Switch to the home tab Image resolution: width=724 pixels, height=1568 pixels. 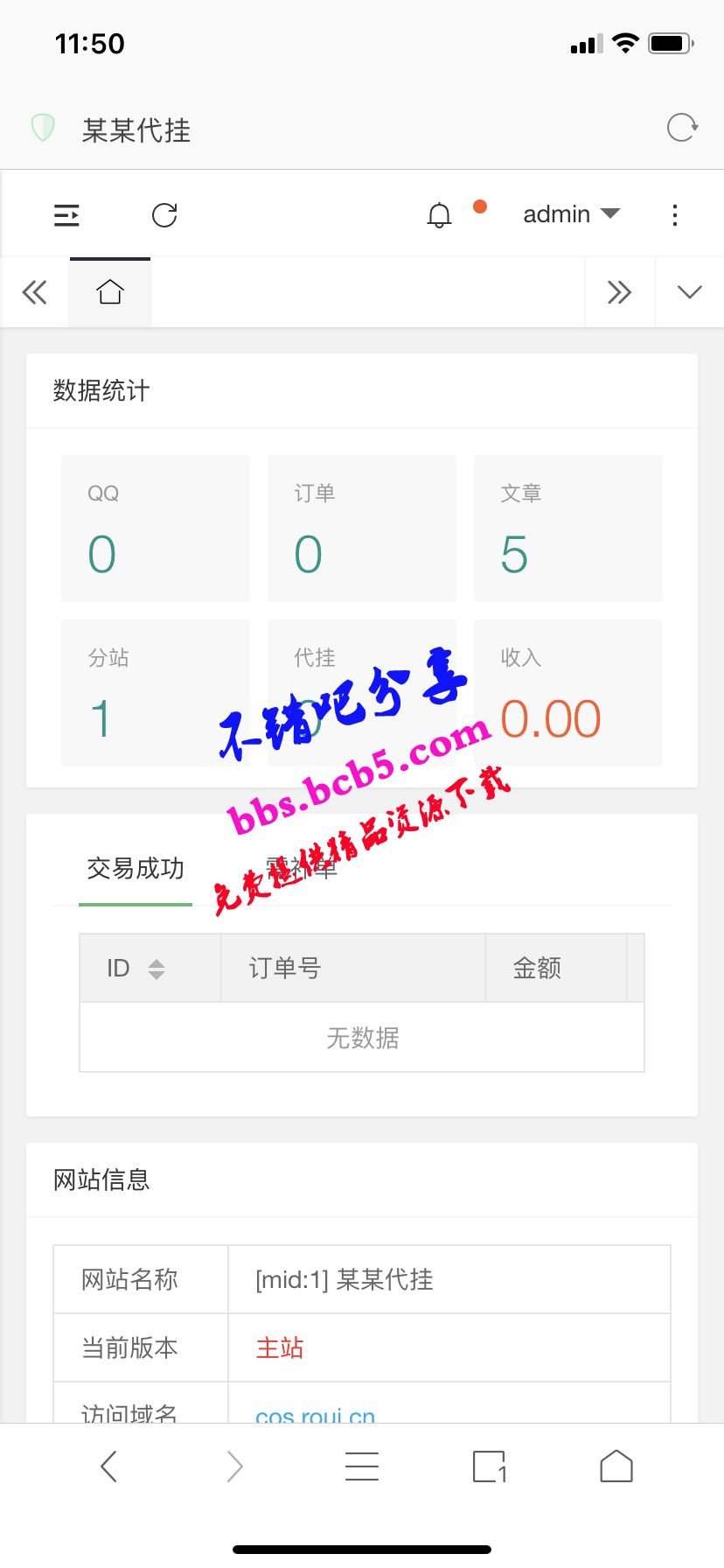point(110,292)
